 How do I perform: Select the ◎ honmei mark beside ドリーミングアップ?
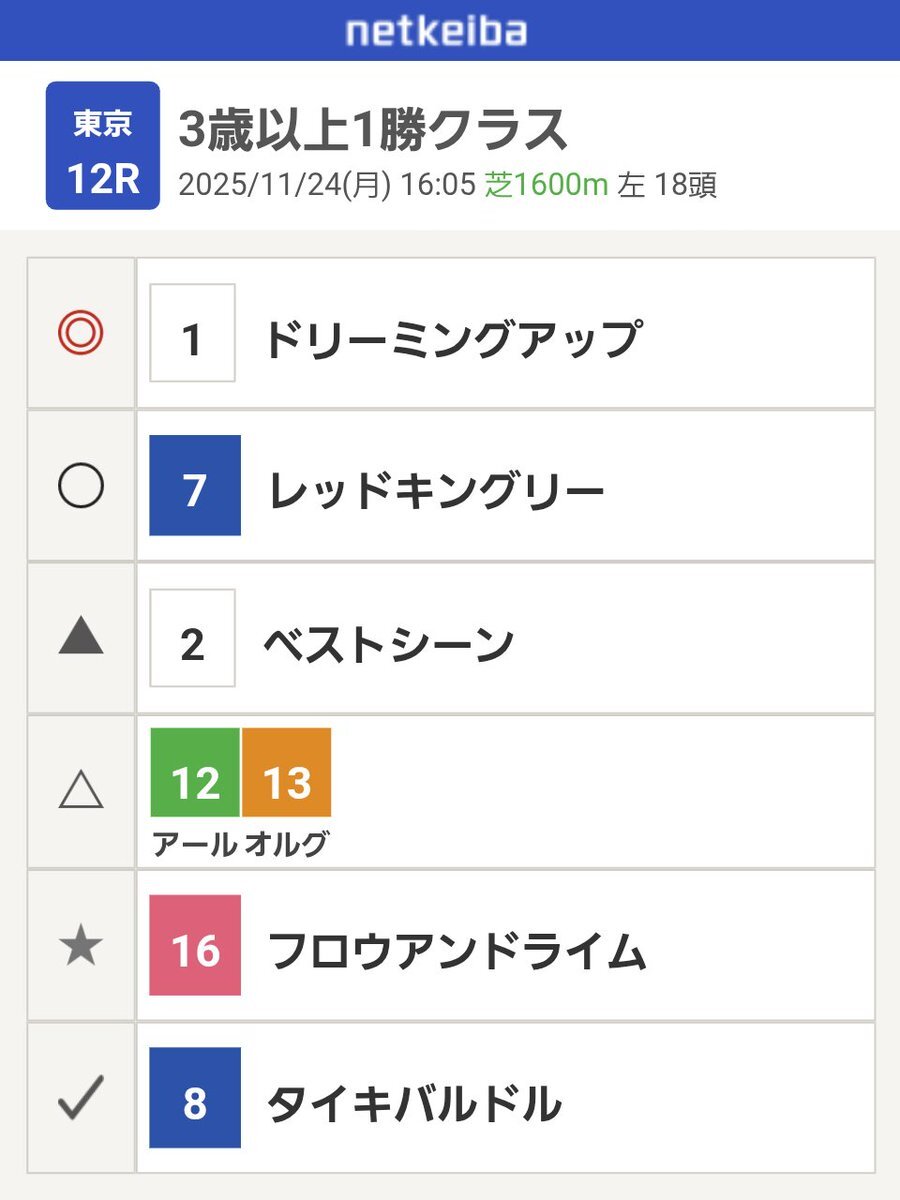80,330
